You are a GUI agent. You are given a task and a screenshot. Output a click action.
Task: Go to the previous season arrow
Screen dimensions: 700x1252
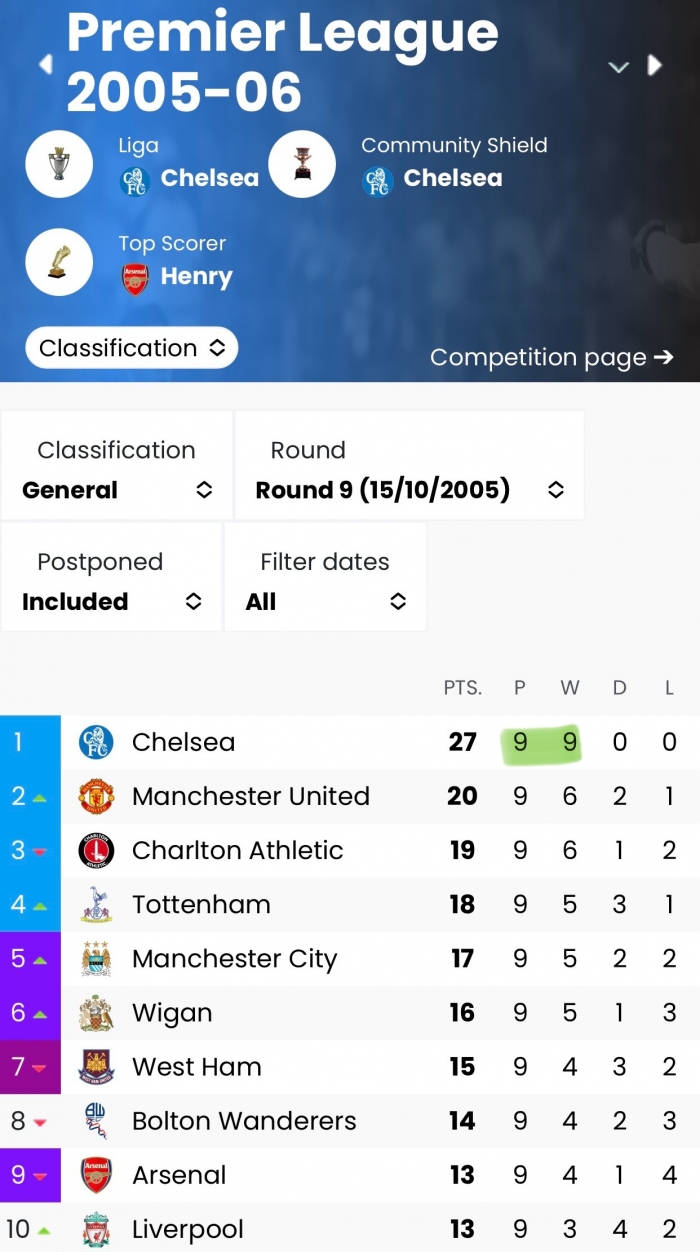click(x=45, y=65)
